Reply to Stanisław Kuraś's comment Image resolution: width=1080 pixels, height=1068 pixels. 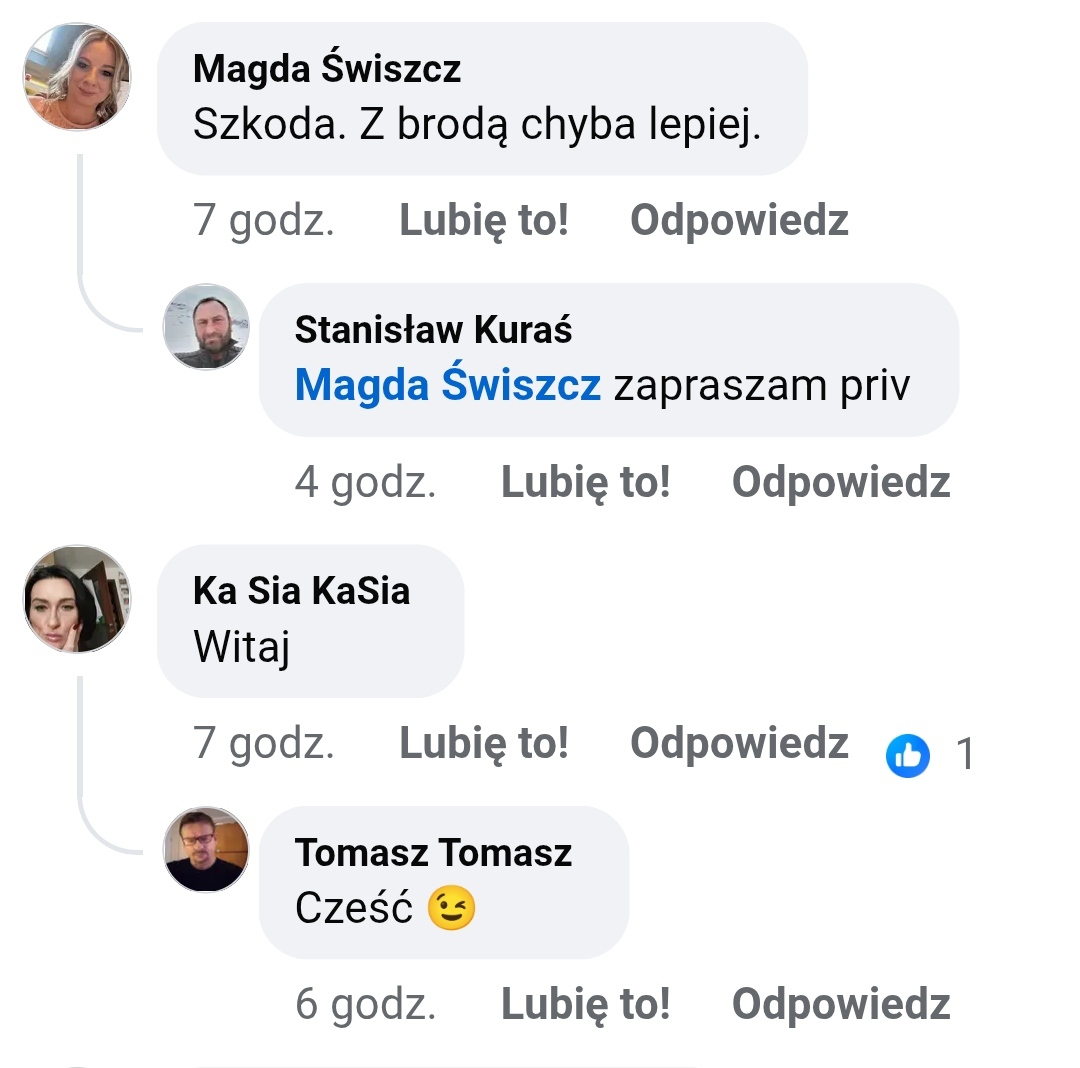(841, 483)
